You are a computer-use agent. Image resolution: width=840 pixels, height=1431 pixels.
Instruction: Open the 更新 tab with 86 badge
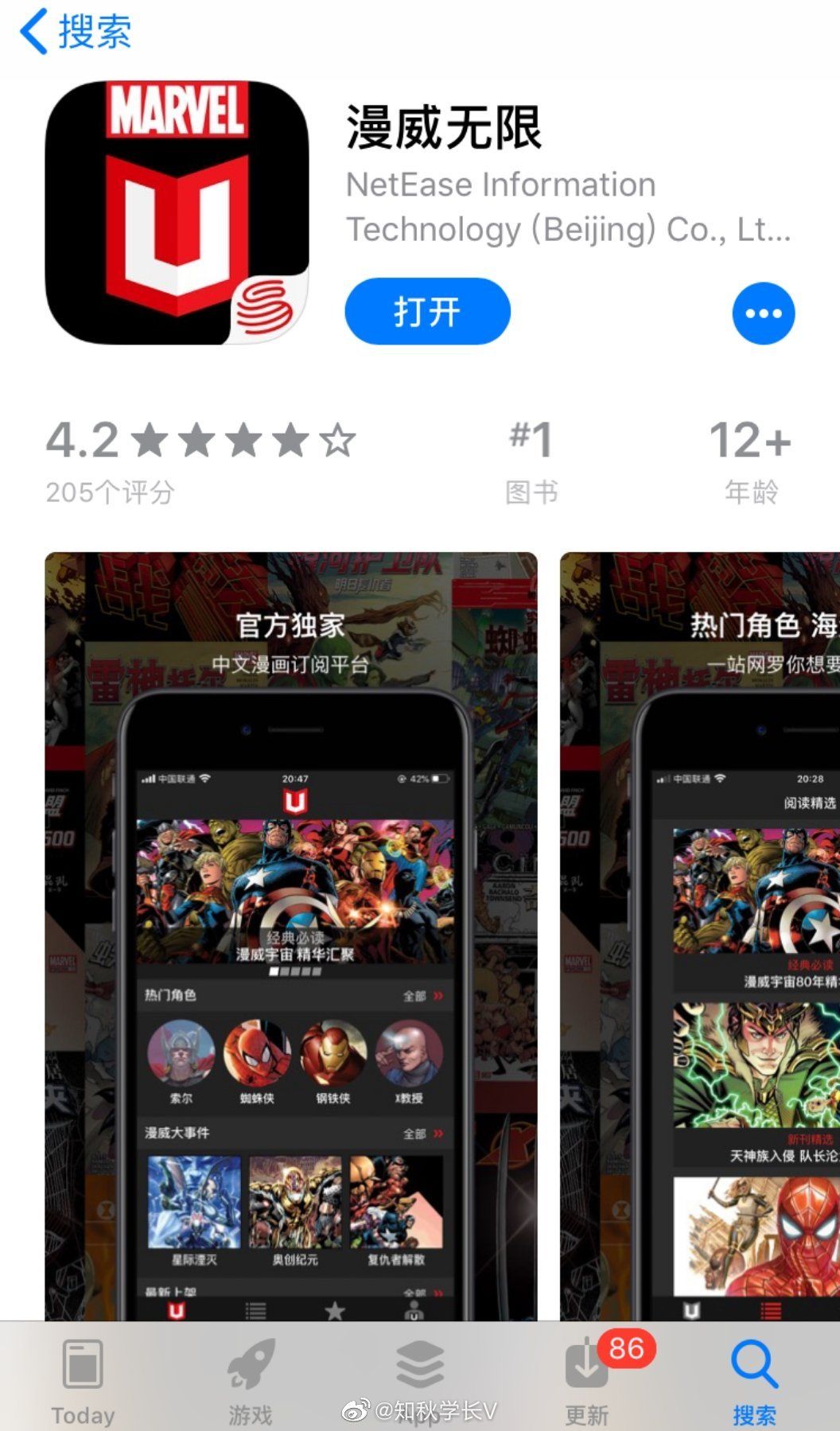[x=587, y=1380]
